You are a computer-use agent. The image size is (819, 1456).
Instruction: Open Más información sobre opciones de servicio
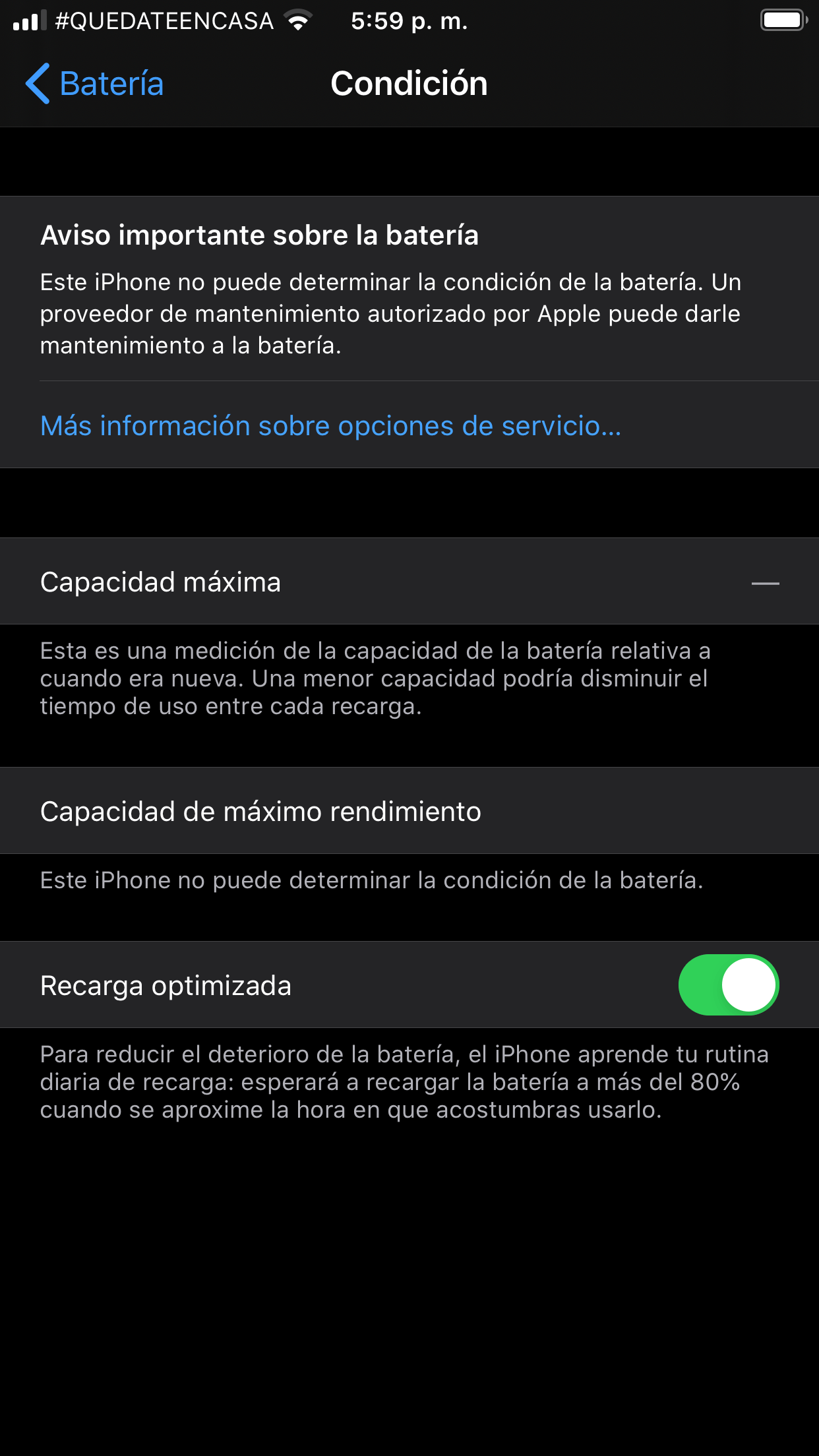pyautogui.click(x=330, y=427)
